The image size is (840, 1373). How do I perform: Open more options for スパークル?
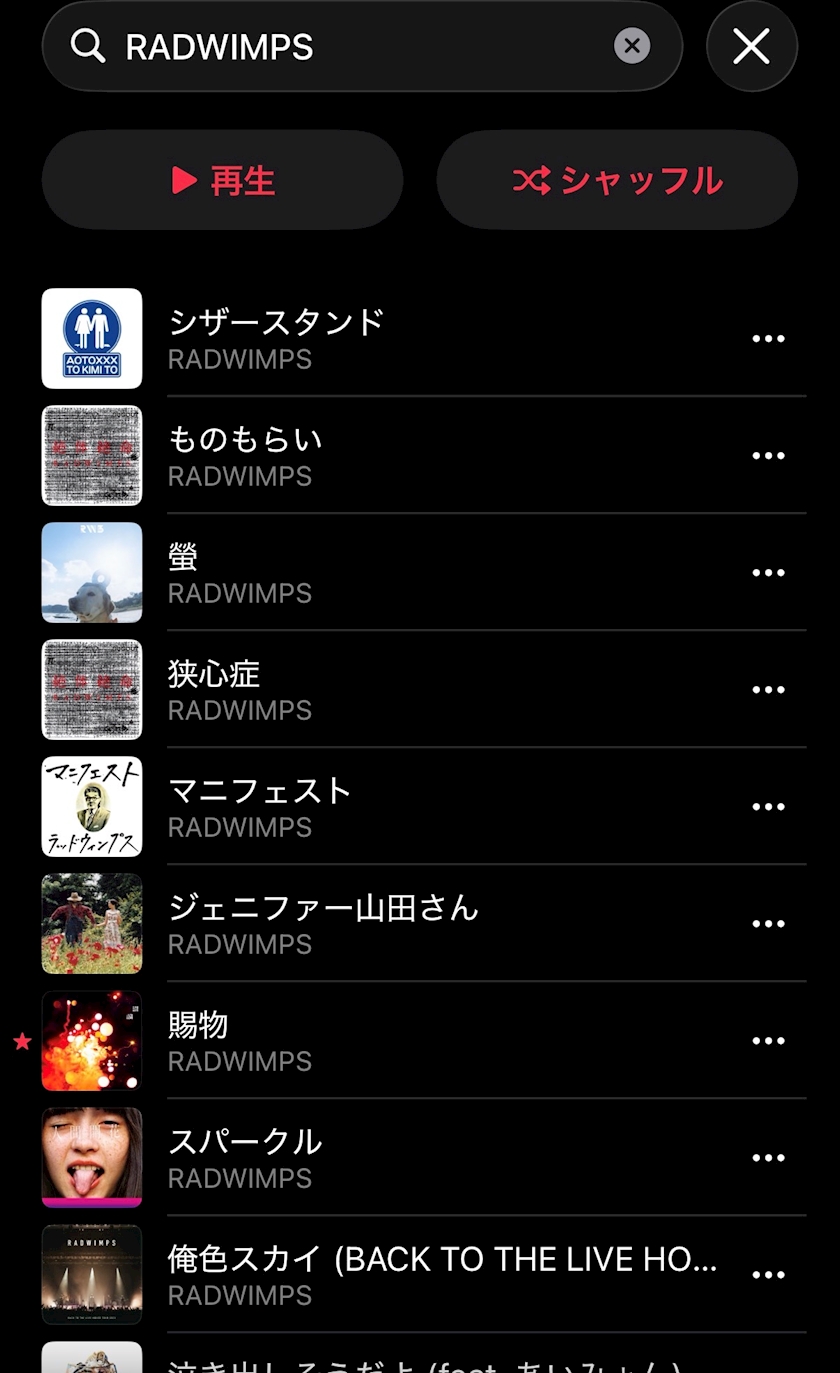point(768,1158)
